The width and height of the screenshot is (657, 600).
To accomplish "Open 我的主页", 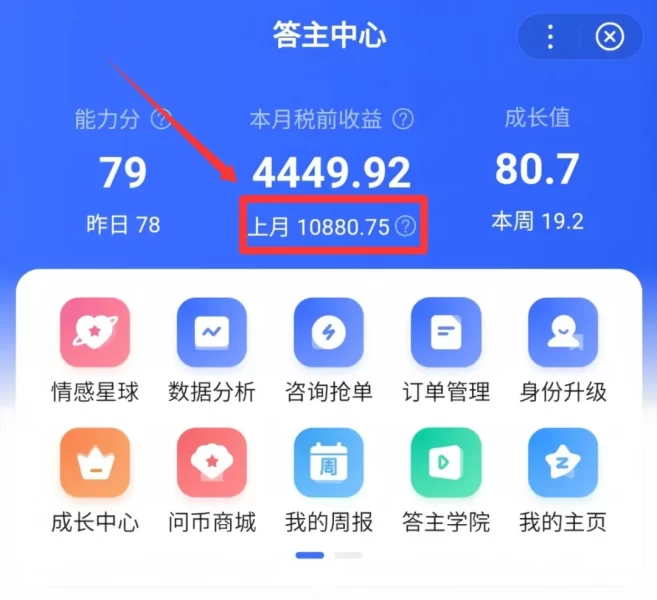I will (563, 463).
